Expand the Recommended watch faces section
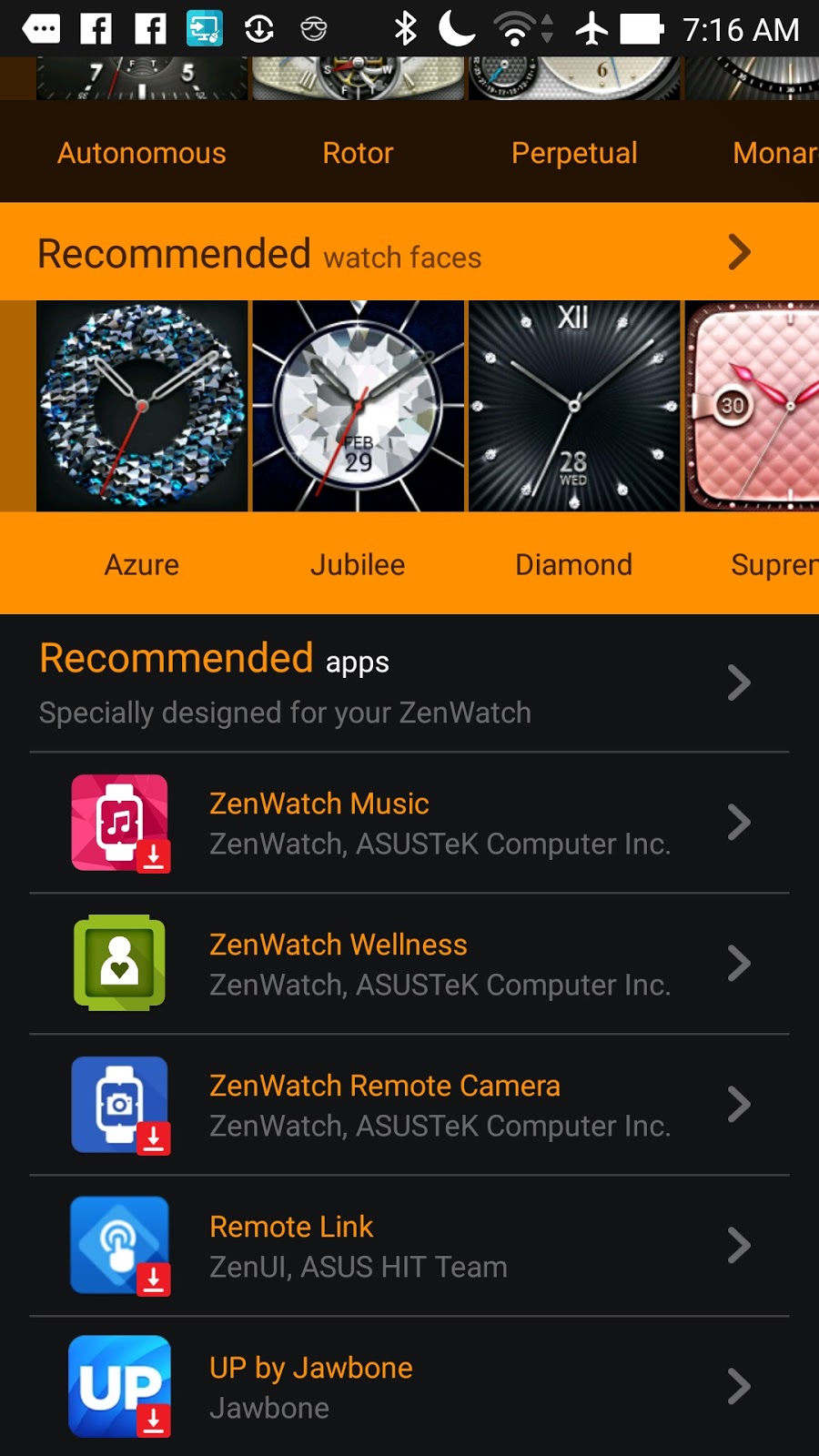The height and width of the screenshot is (1456, 819). coord(739,252)
